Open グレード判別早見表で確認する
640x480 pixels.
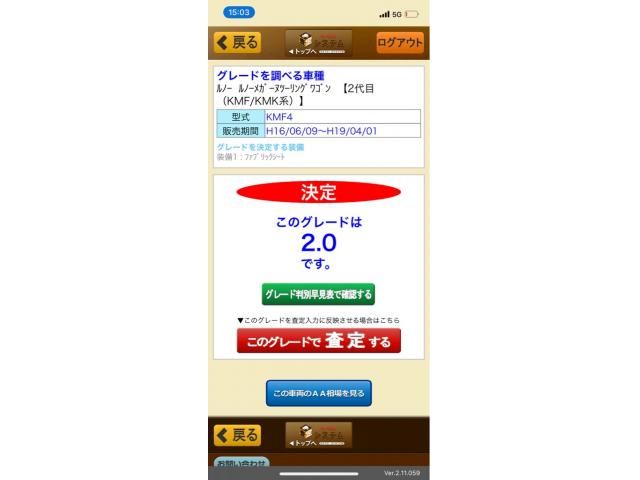point(318,294)
